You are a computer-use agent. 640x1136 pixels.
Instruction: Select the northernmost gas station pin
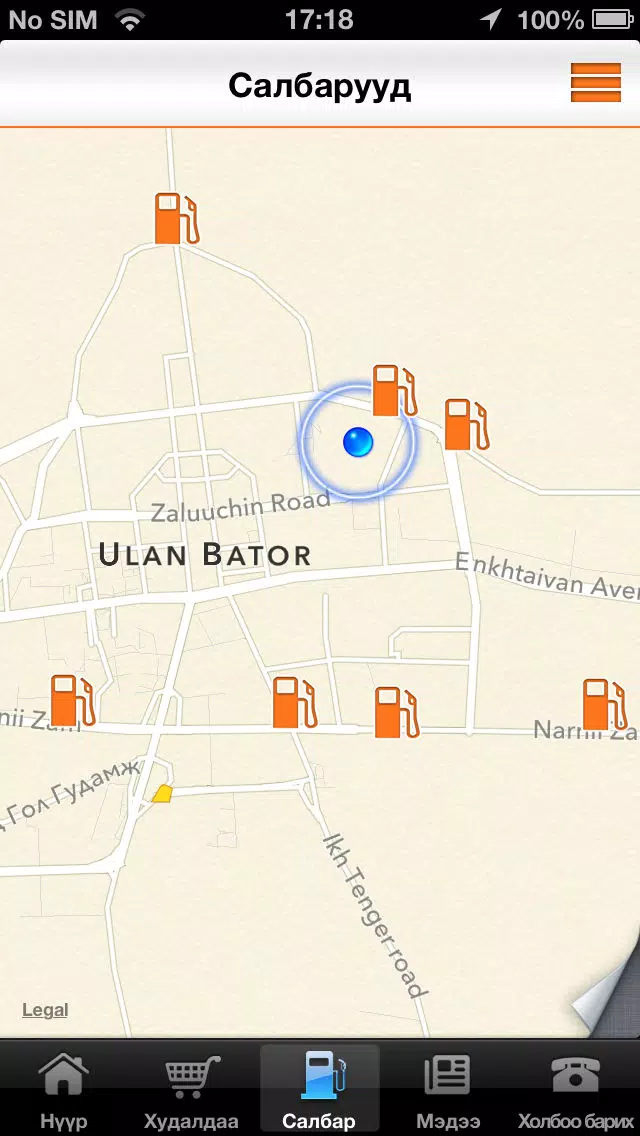pyautogui.click(x=176, y=218)
